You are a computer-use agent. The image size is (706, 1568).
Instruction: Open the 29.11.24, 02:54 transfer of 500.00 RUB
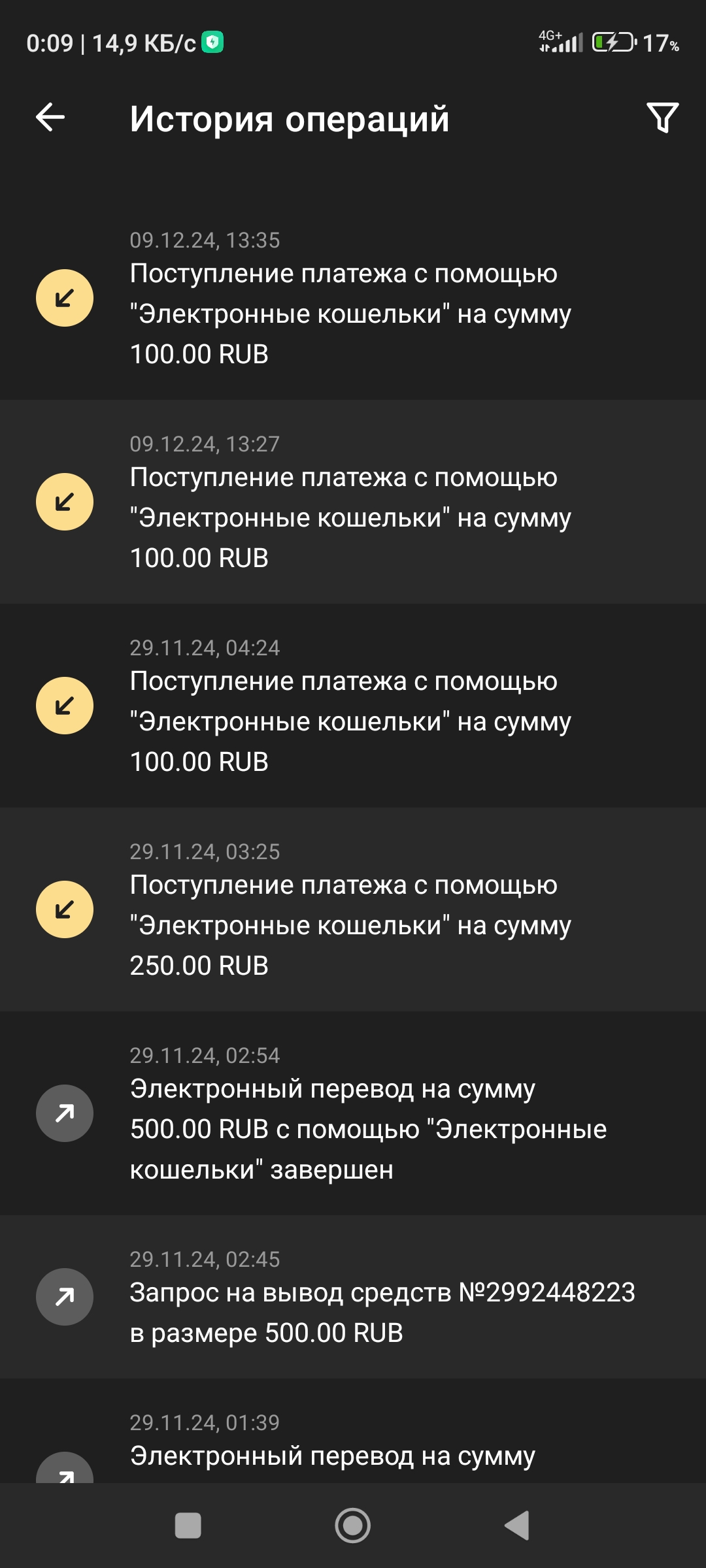(x=353, y=1113)
